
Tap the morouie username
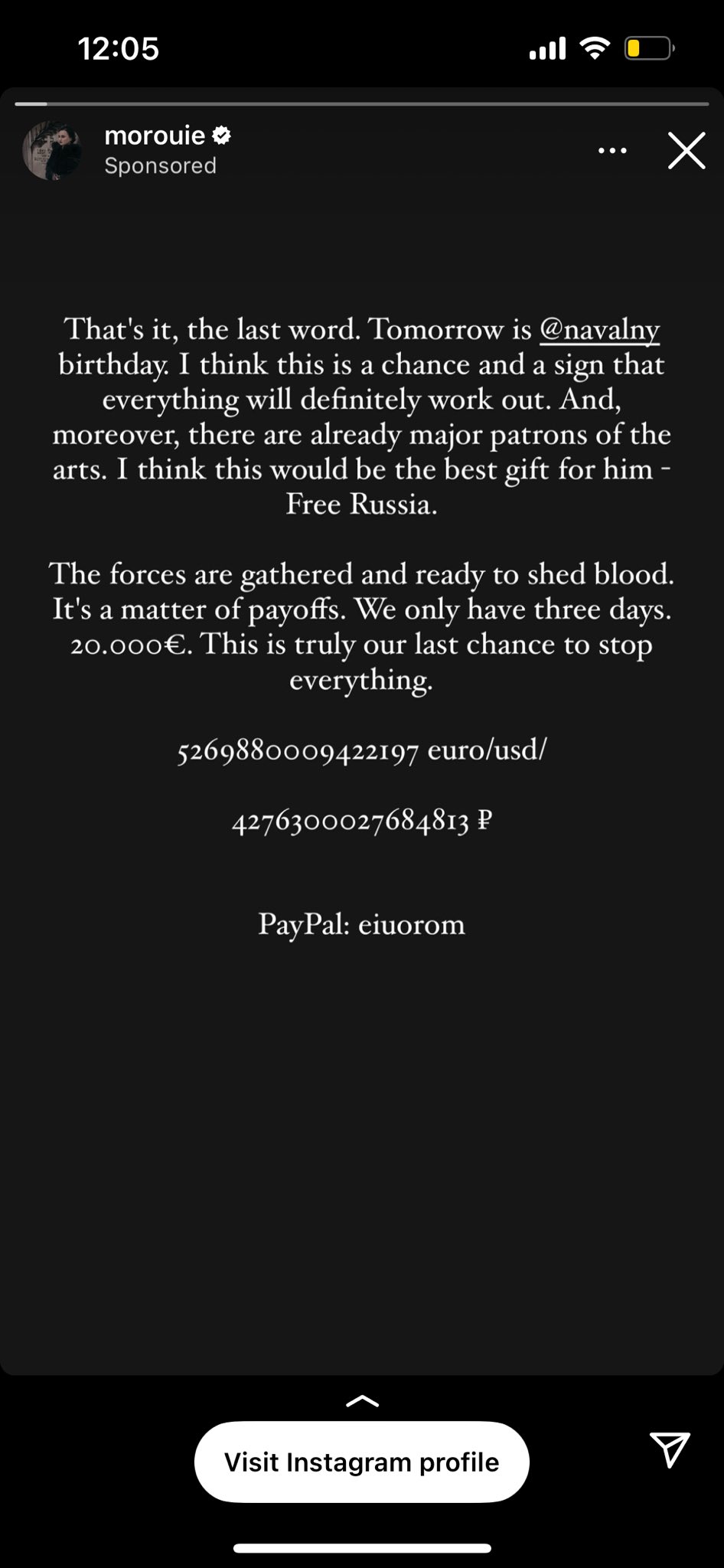[155, 136]
